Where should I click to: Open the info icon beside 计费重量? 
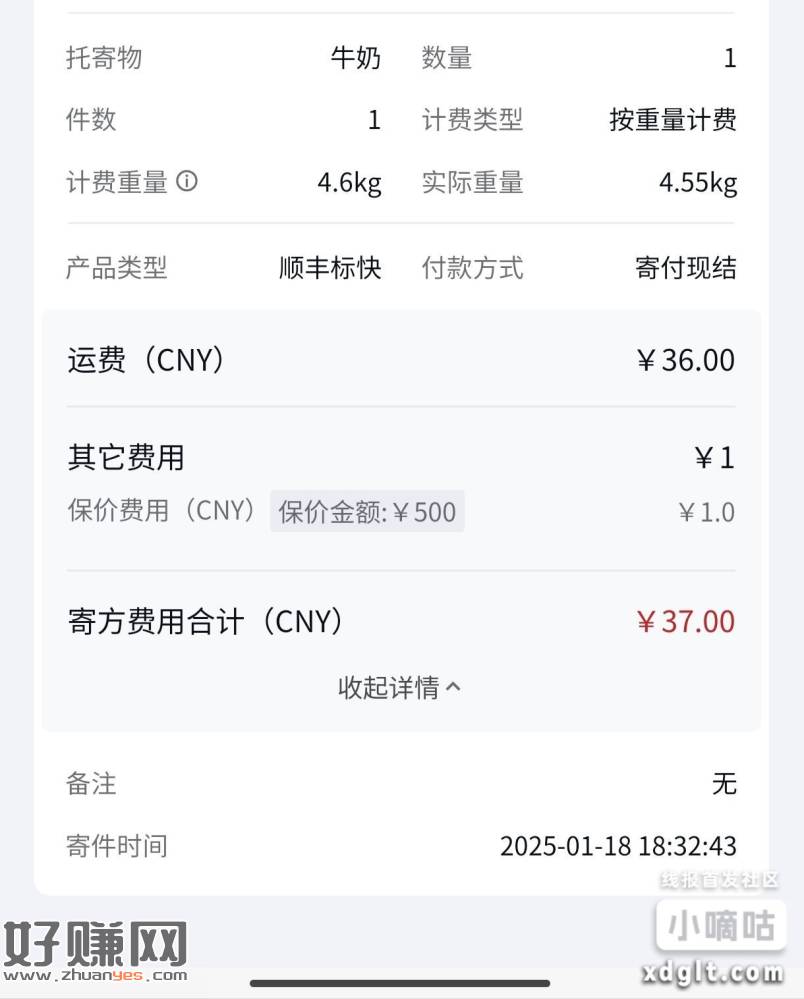tap(187, 182)
